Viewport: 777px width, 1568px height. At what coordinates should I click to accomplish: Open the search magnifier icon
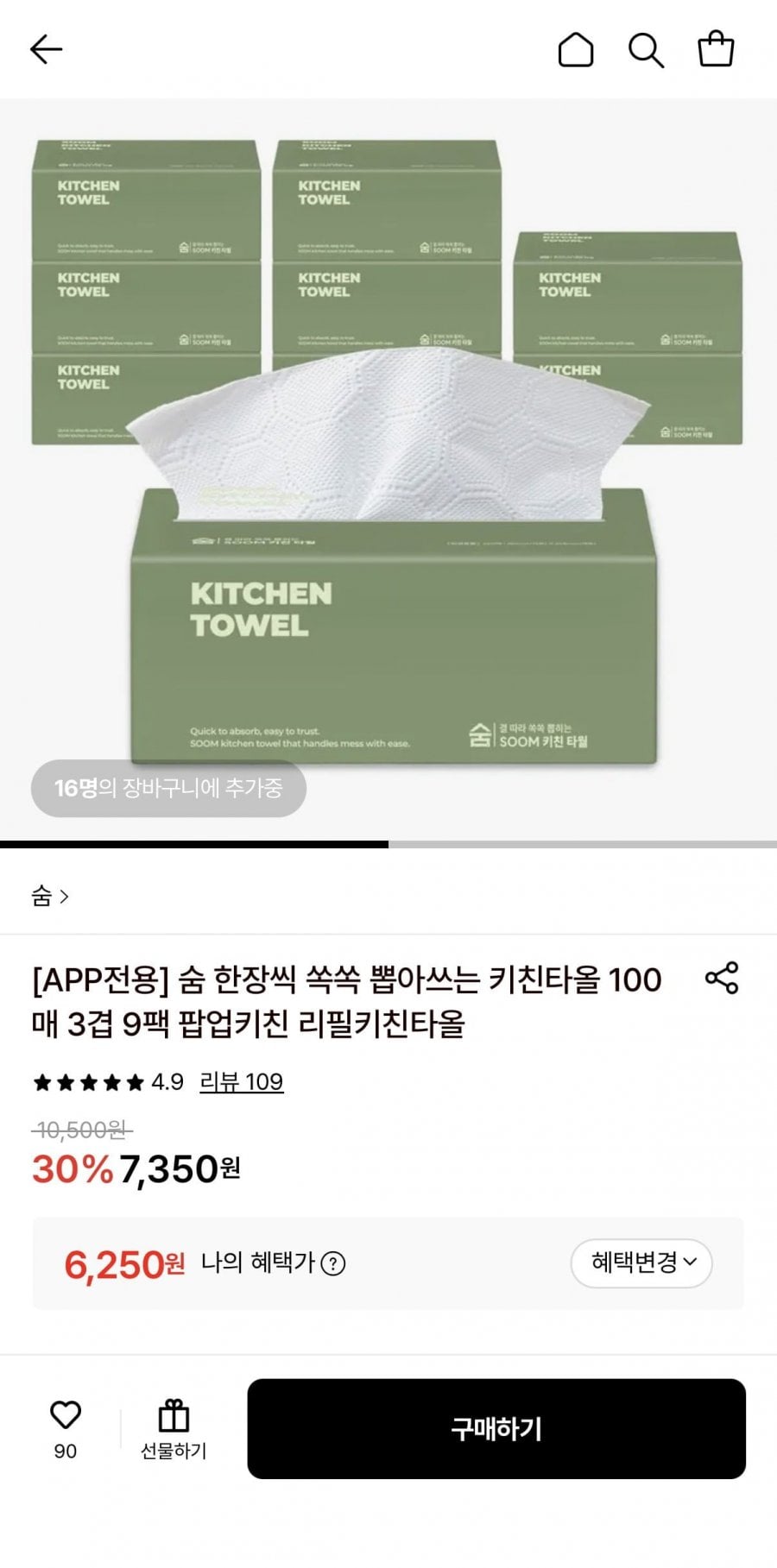pyautogui.click(x=645, y=50)
